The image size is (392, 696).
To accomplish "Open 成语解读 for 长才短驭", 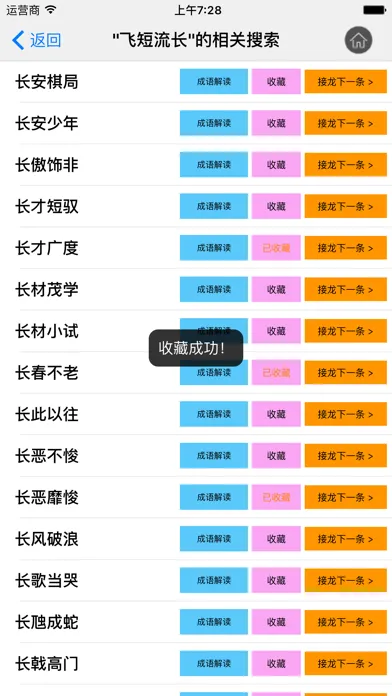I will (x=214, y=206).
